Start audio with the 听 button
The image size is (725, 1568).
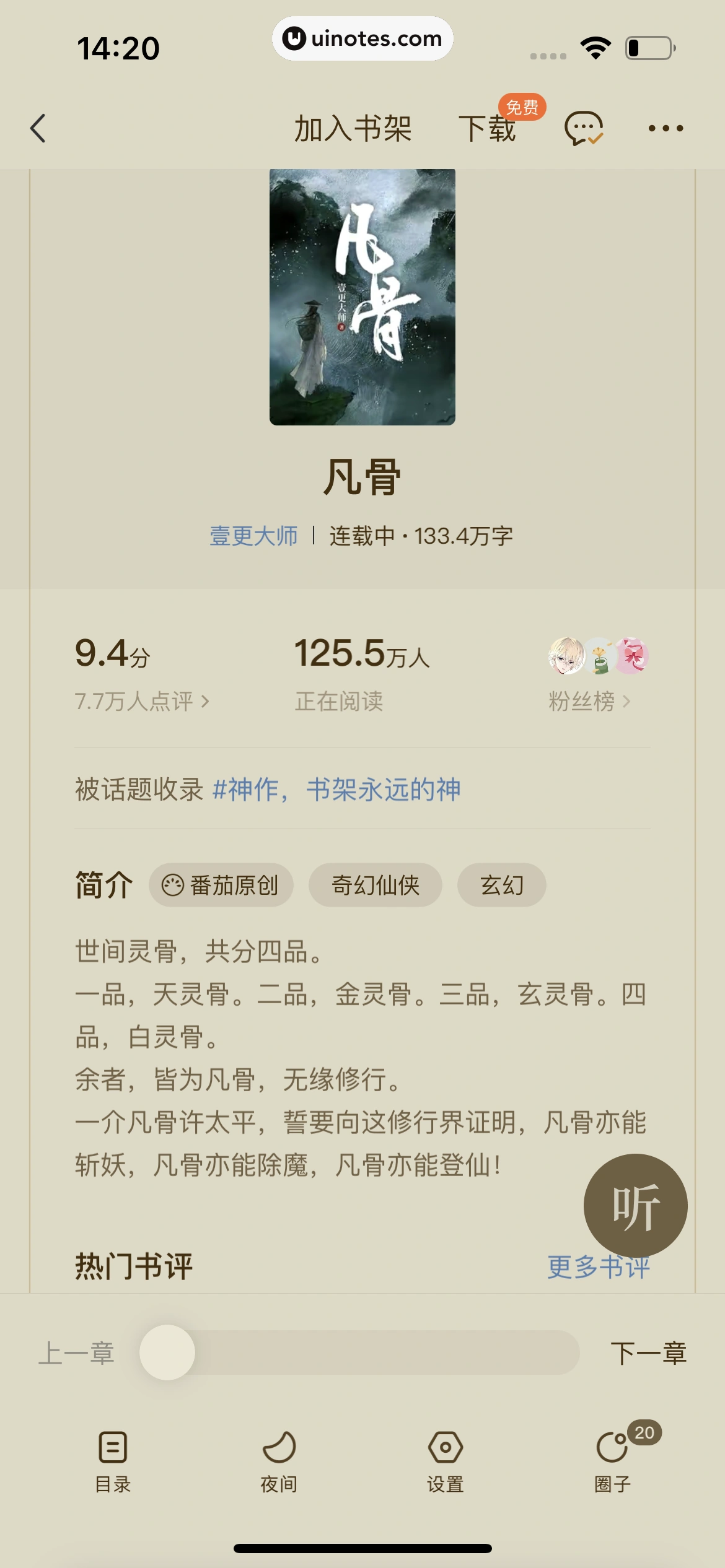click(635, 1205)
